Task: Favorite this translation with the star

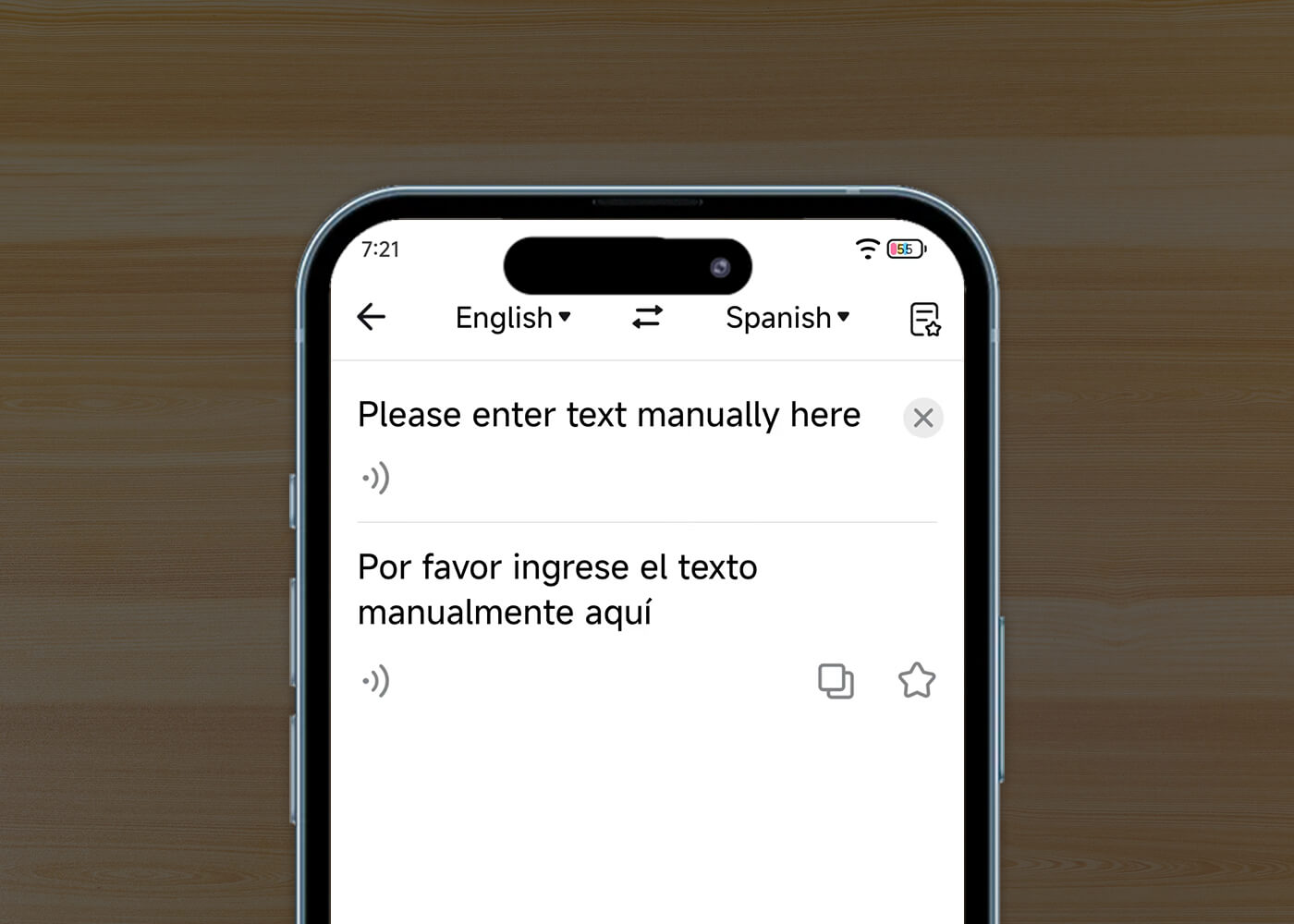Action: (917, 681)
